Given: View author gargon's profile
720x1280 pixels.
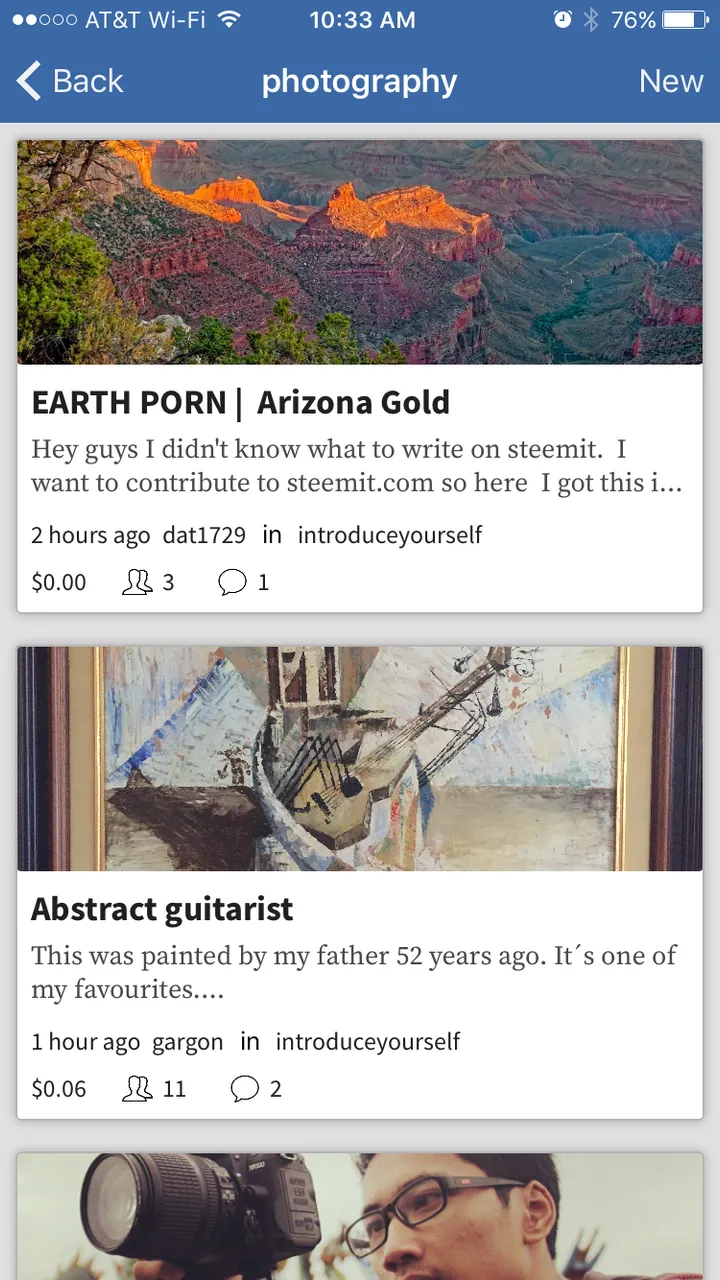Looking at the screenshot, I should 187,1042.
